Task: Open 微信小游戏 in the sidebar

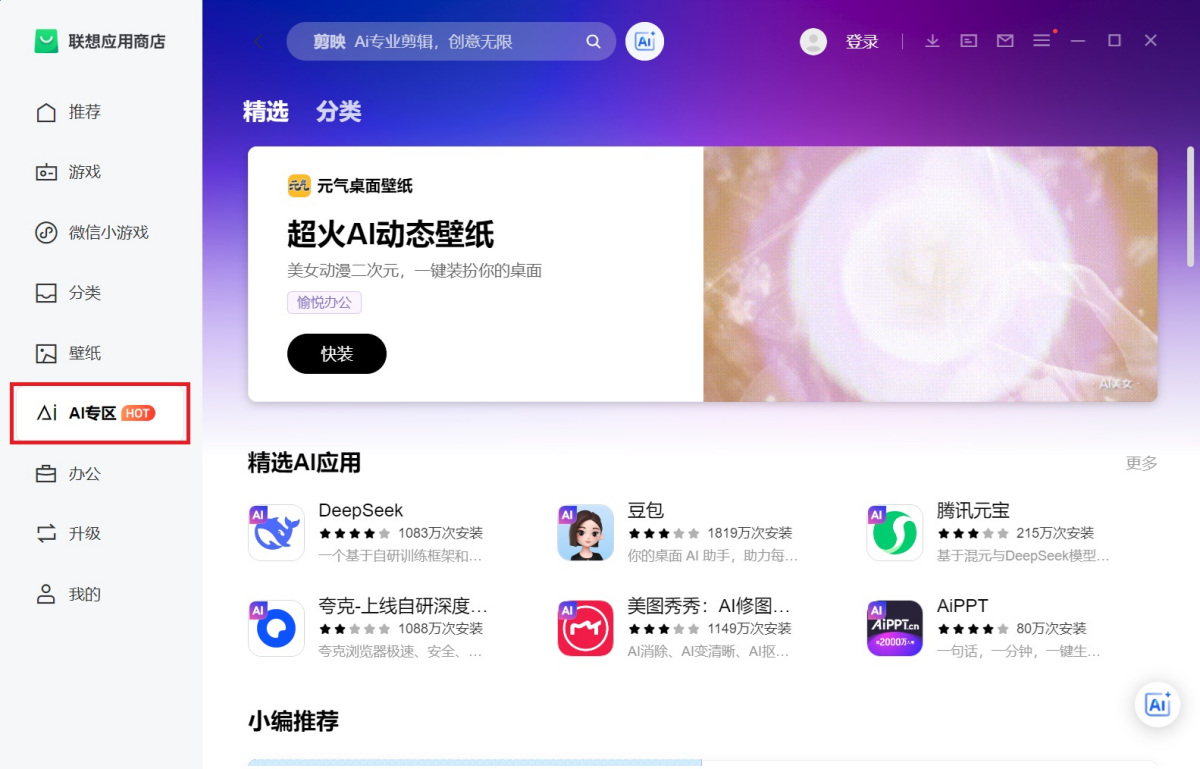Action: coord(108,233)
